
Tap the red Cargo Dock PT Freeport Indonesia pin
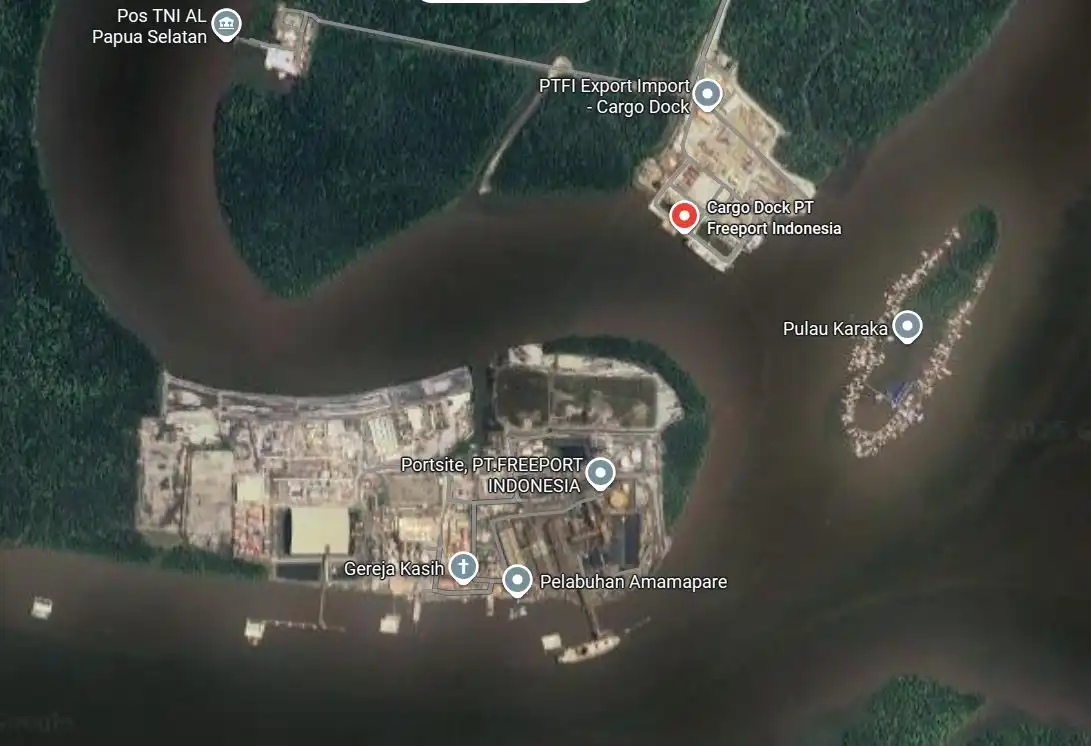tap(684, 216)
